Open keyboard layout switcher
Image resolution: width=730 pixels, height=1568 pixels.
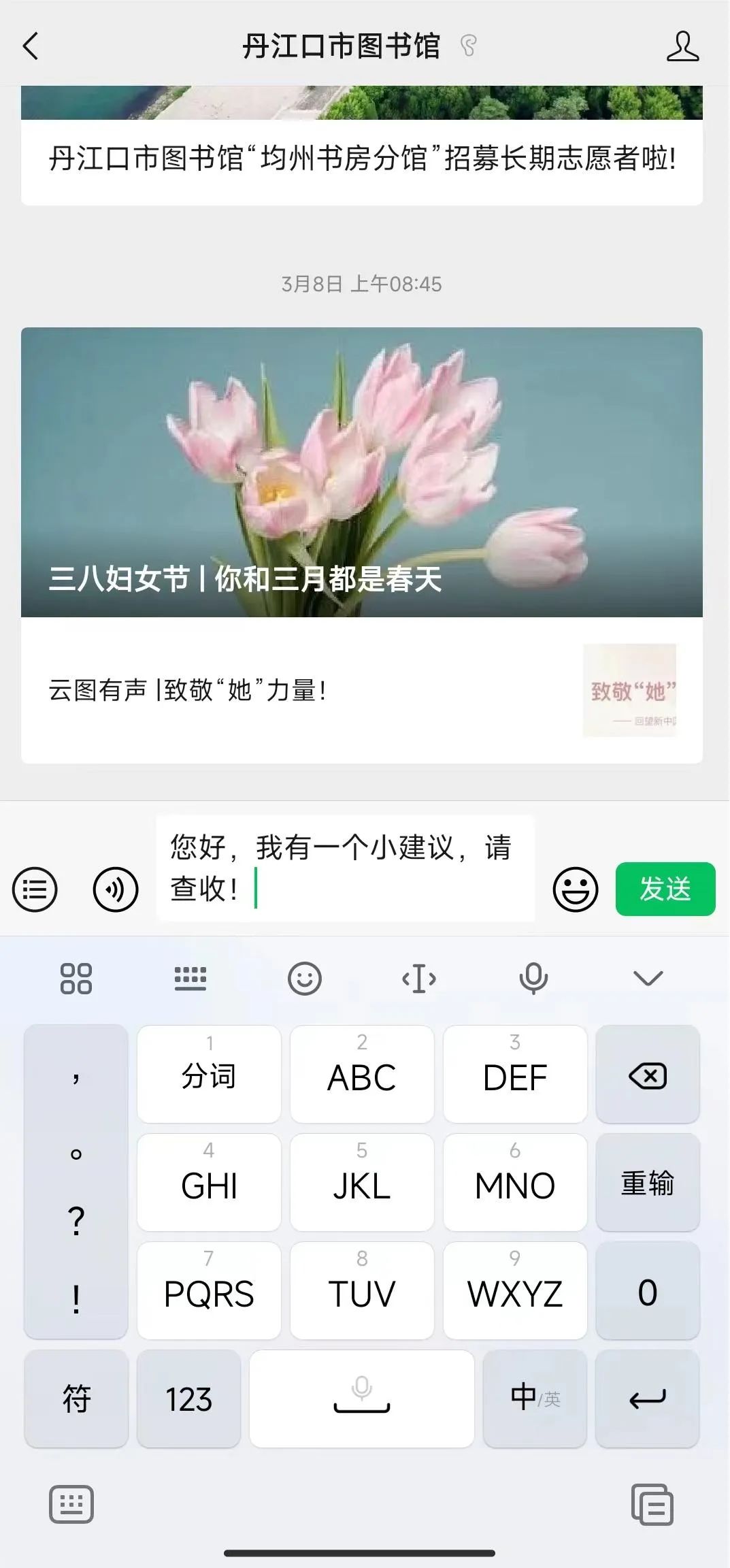[190, 979]
